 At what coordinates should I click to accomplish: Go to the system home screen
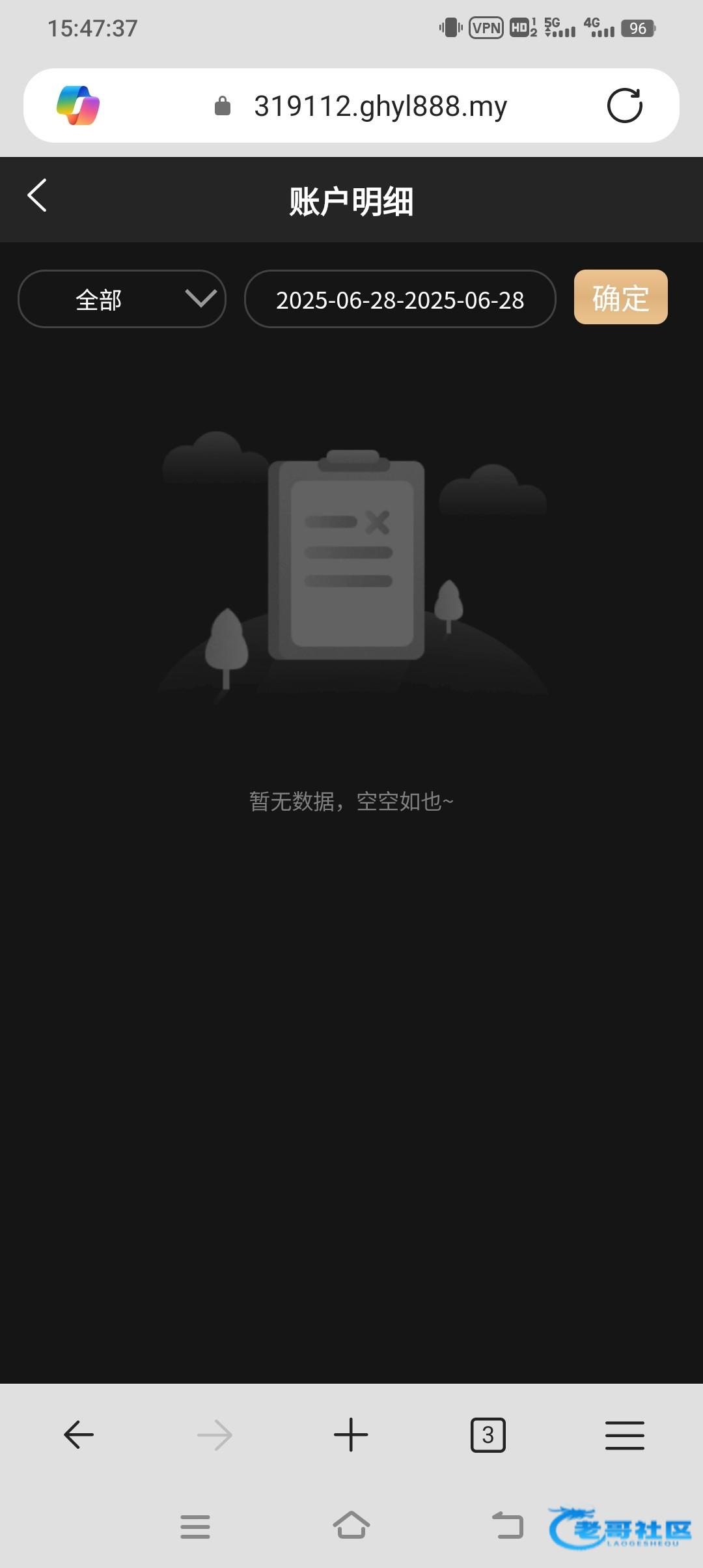tap(351, 1525)
